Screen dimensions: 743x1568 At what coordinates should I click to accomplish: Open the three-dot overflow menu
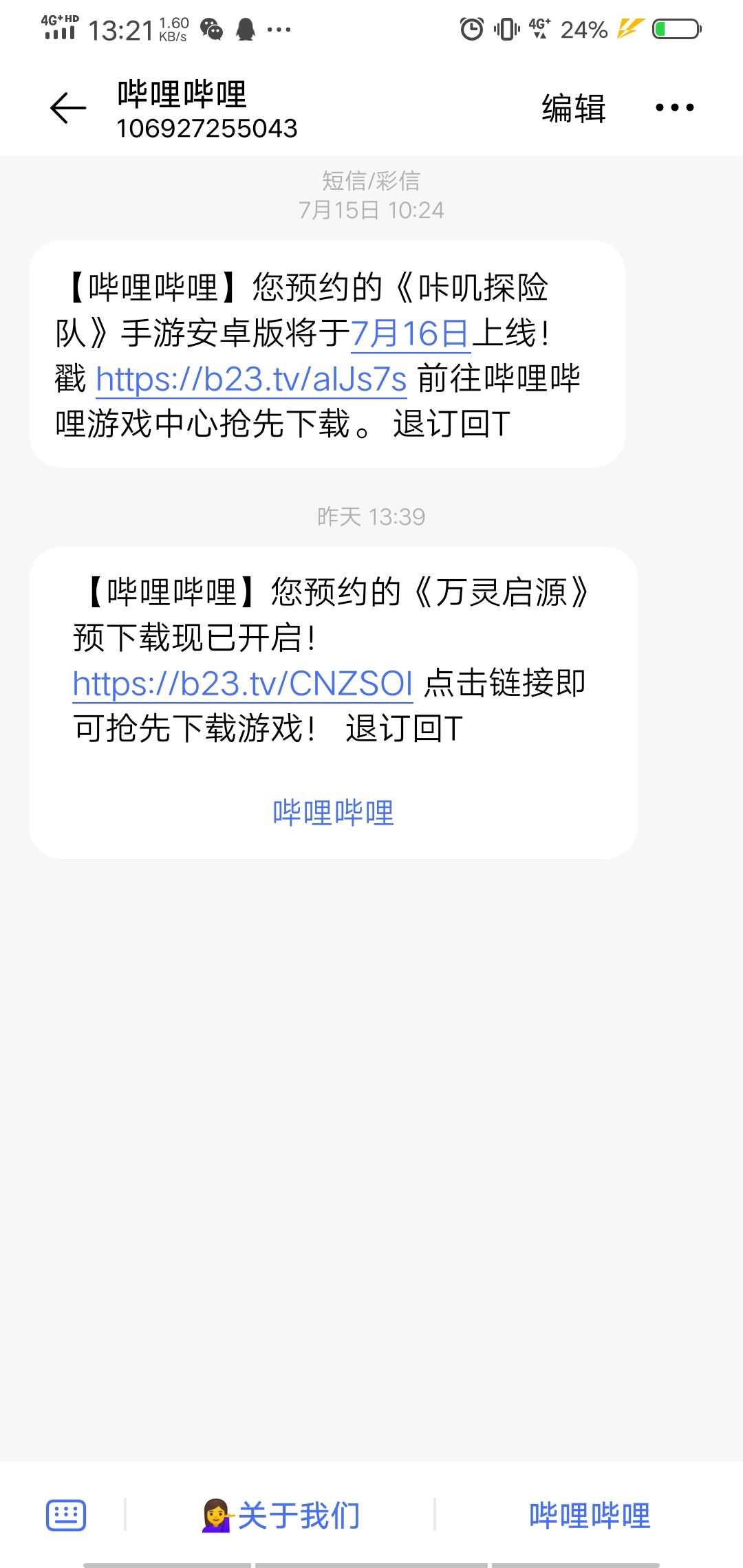(674, 108)
